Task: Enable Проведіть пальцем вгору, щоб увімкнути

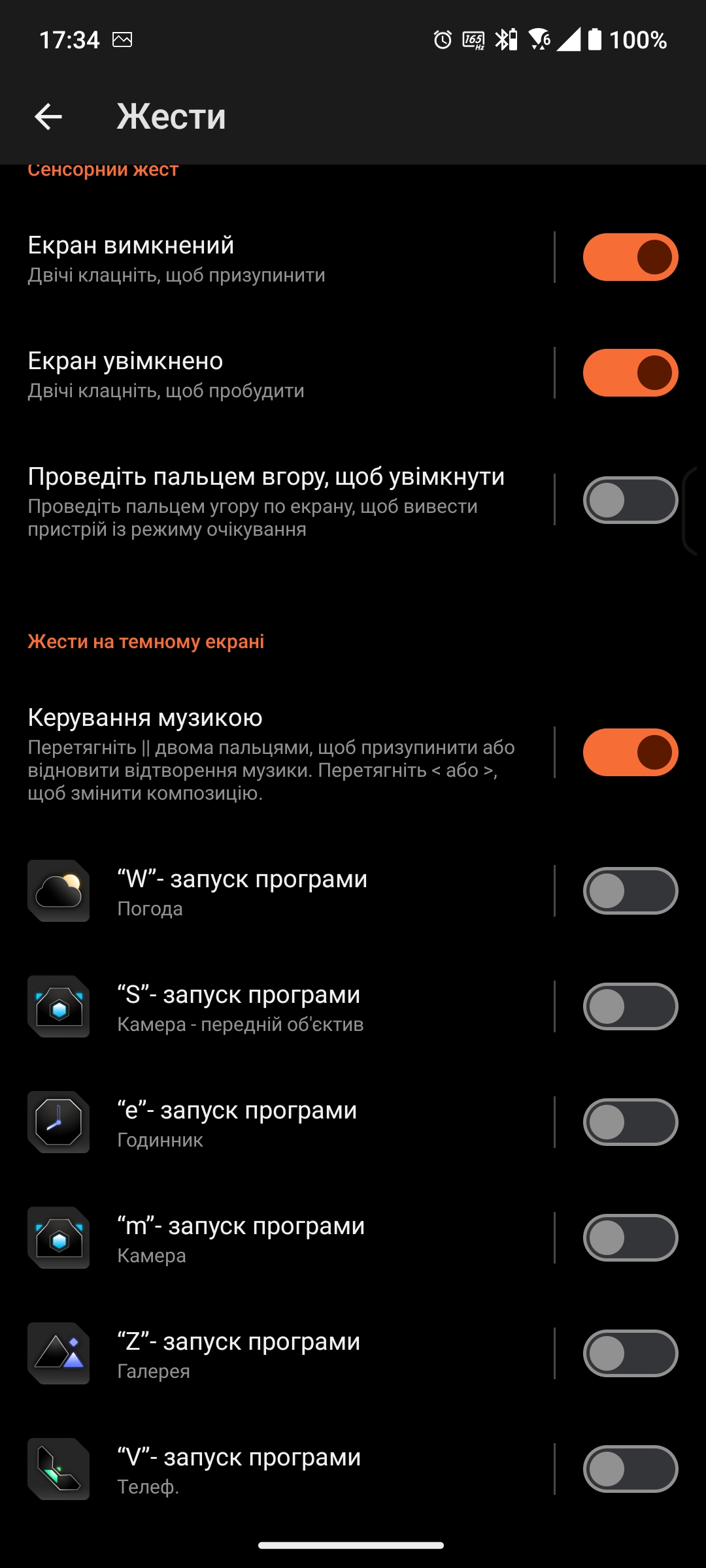Action: [630, 500]
